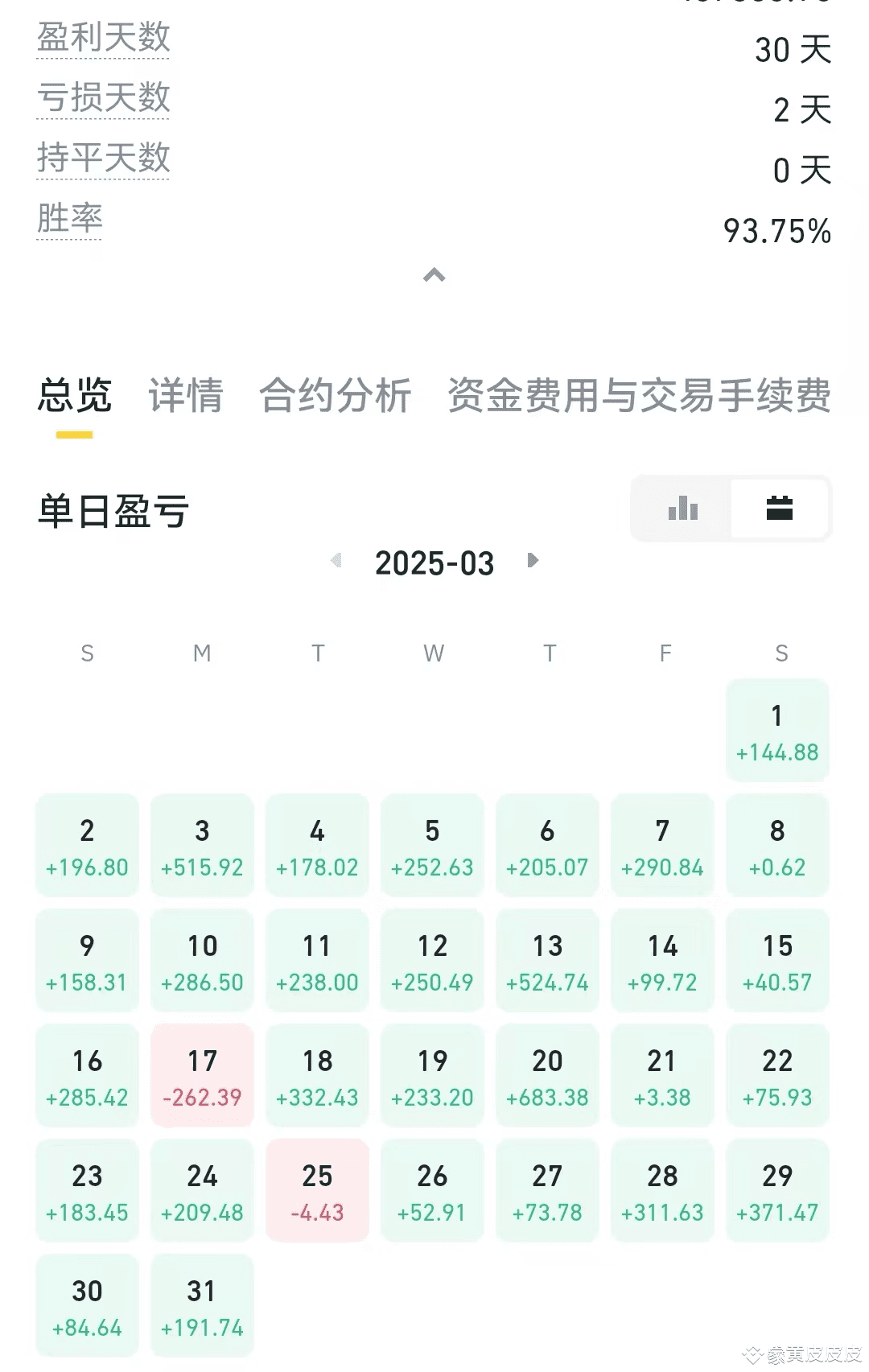
Task: Tap the 持平天数 label for explanation
Action: pos(103,159)
